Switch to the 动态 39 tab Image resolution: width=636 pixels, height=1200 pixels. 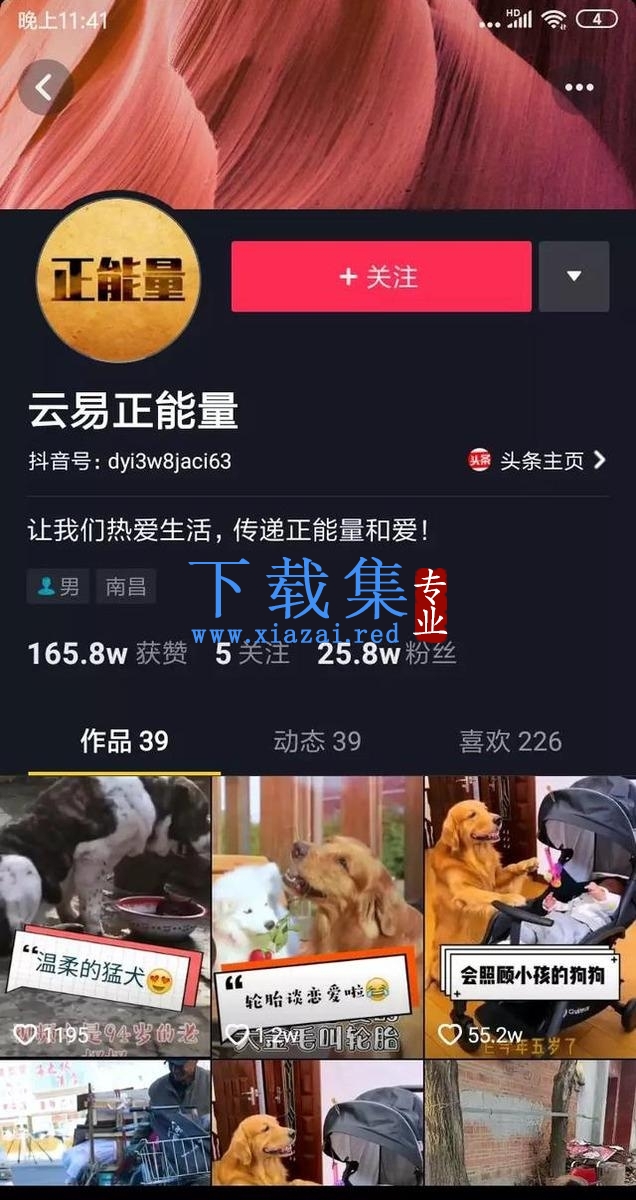tap(317, 741)
